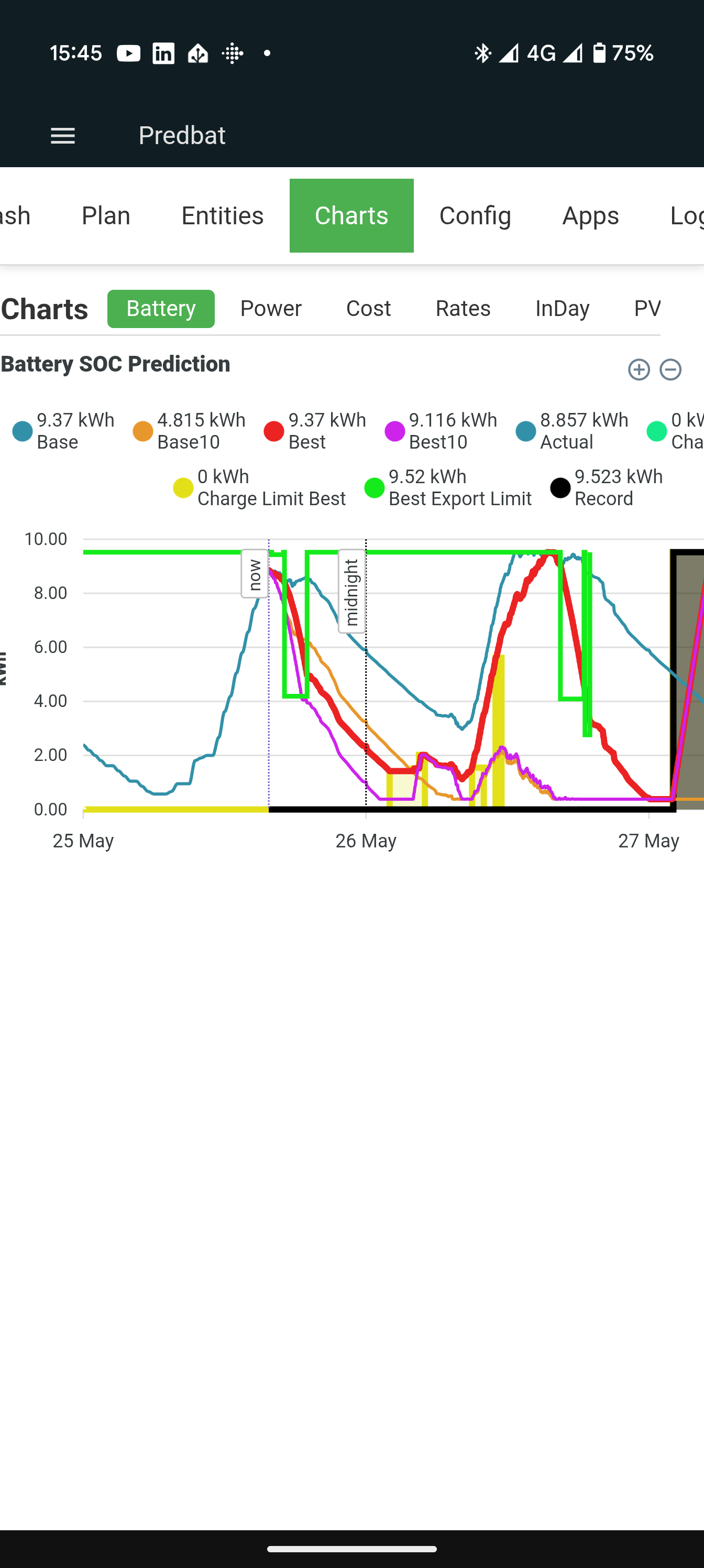Toggle the Best Export Limit series
Viewport: 704px width, 1568px height.
(448, 487)
